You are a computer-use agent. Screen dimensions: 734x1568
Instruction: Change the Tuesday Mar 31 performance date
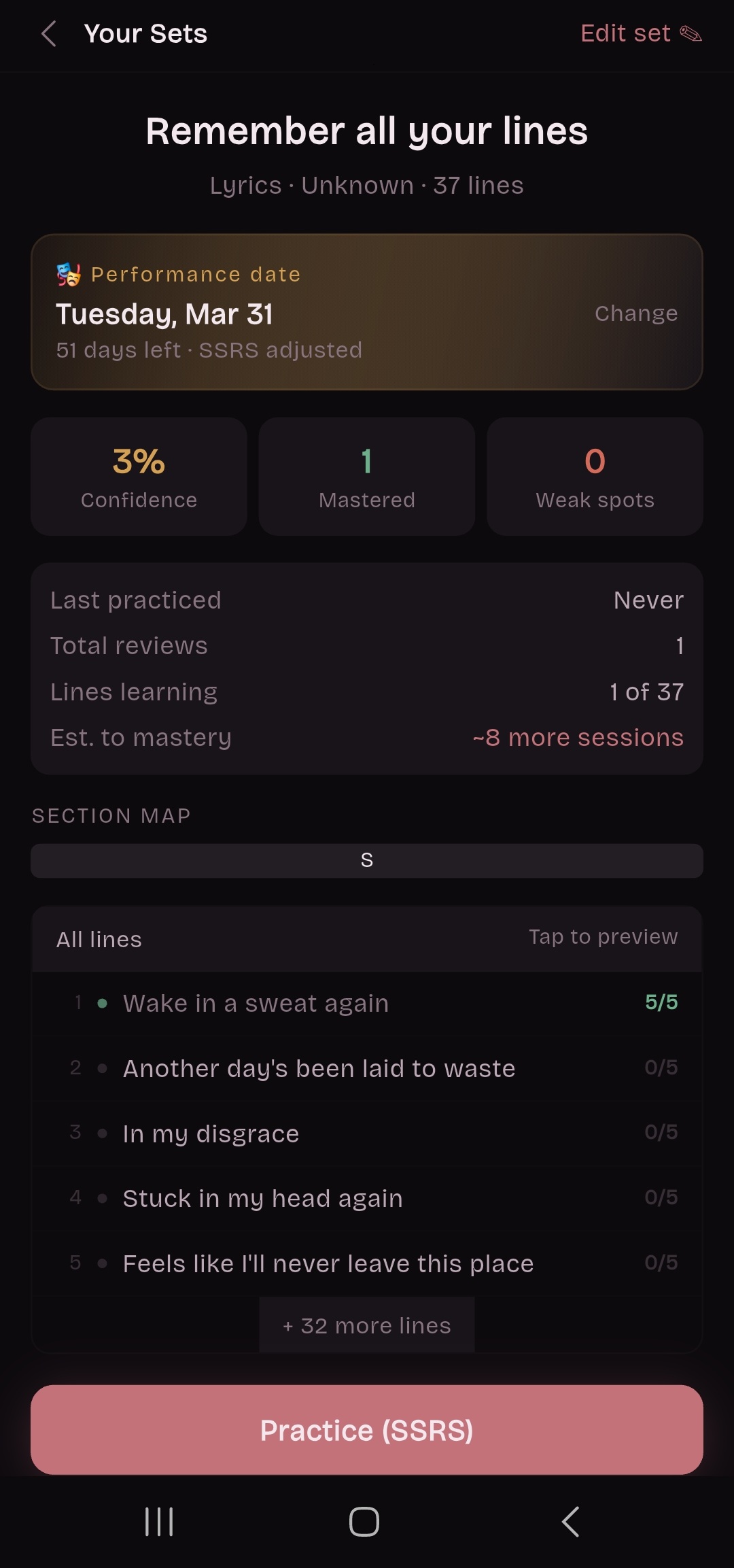coord(636,313)
